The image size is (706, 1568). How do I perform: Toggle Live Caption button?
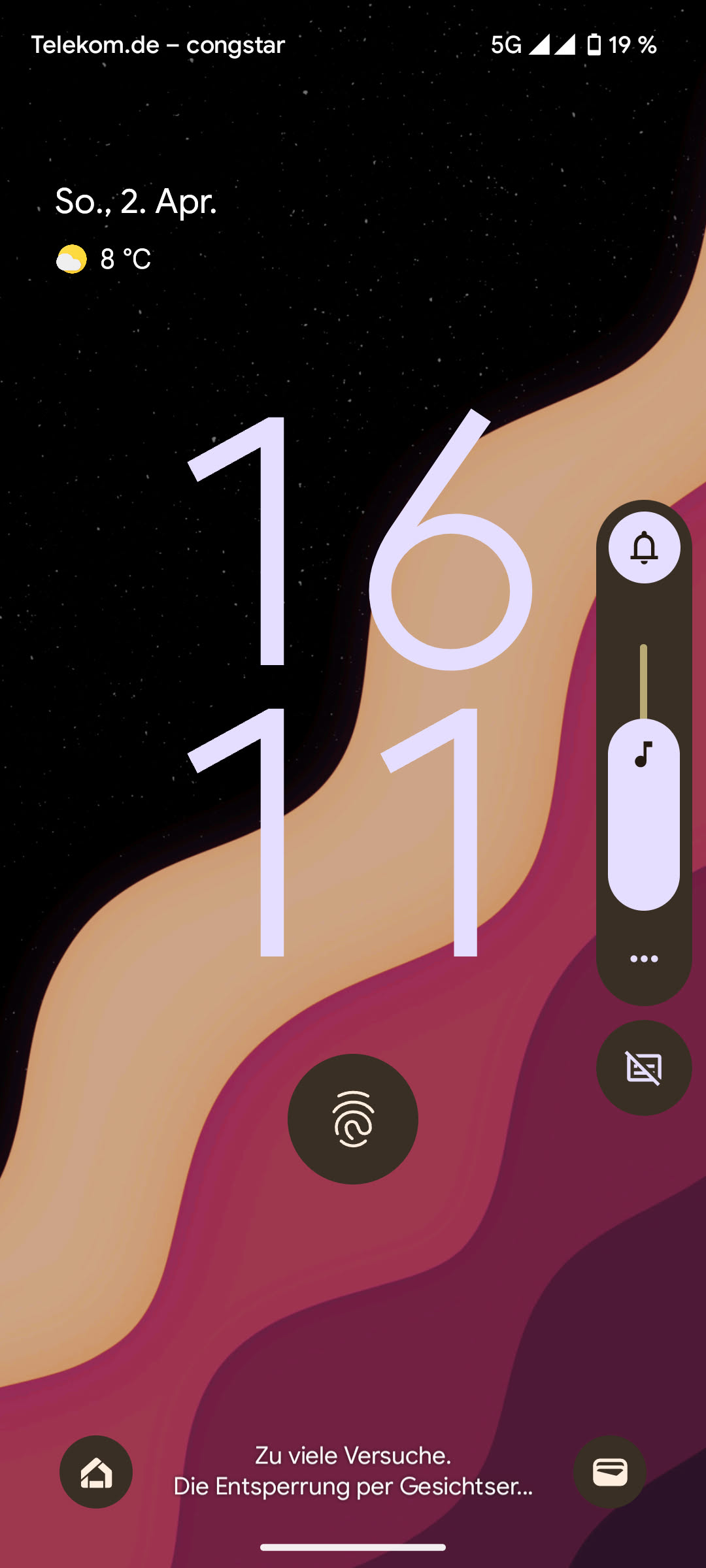(x=644, y=1068)
